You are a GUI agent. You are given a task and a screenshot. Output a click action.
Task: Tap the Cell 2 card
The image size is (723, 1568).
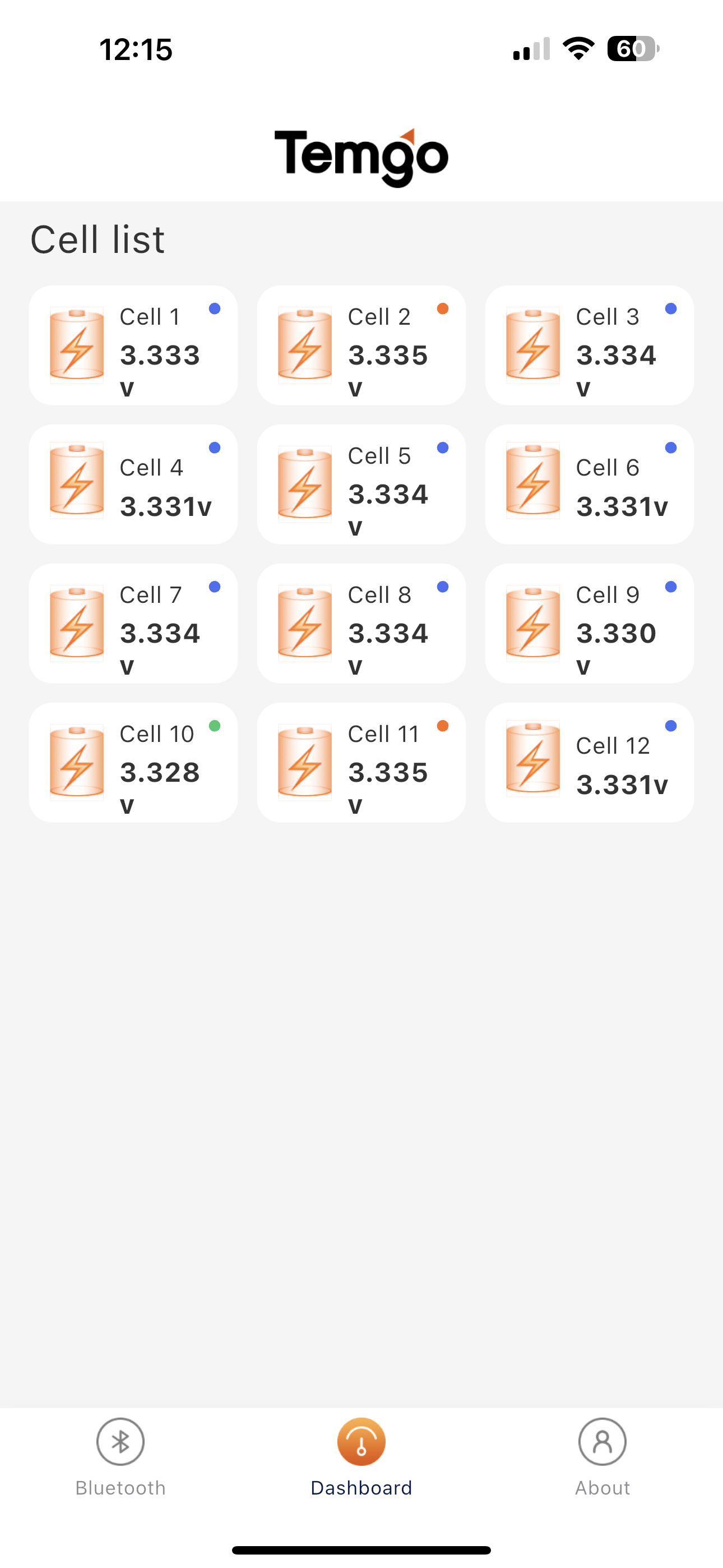361,345
